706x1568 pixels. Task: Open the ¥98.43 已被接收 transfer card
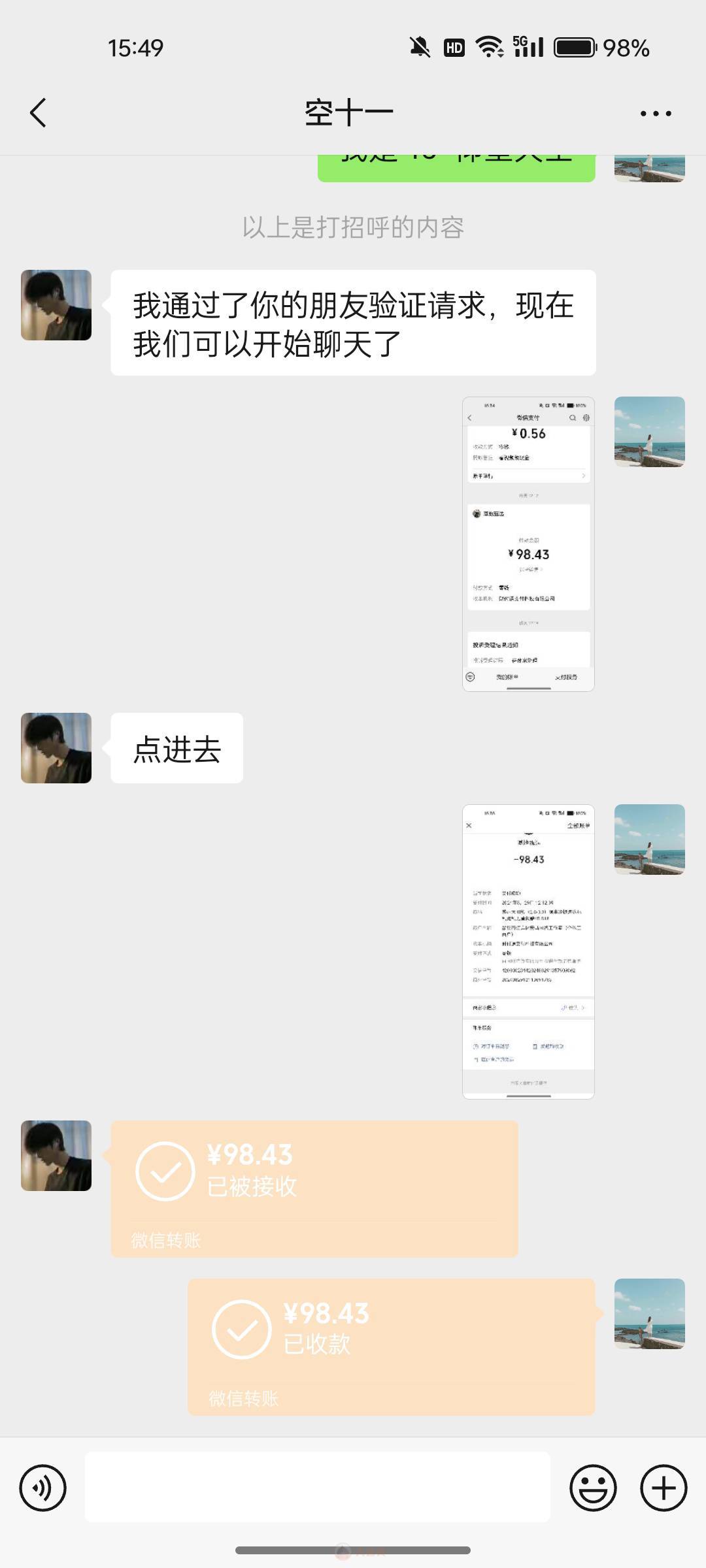[314, 1188]
